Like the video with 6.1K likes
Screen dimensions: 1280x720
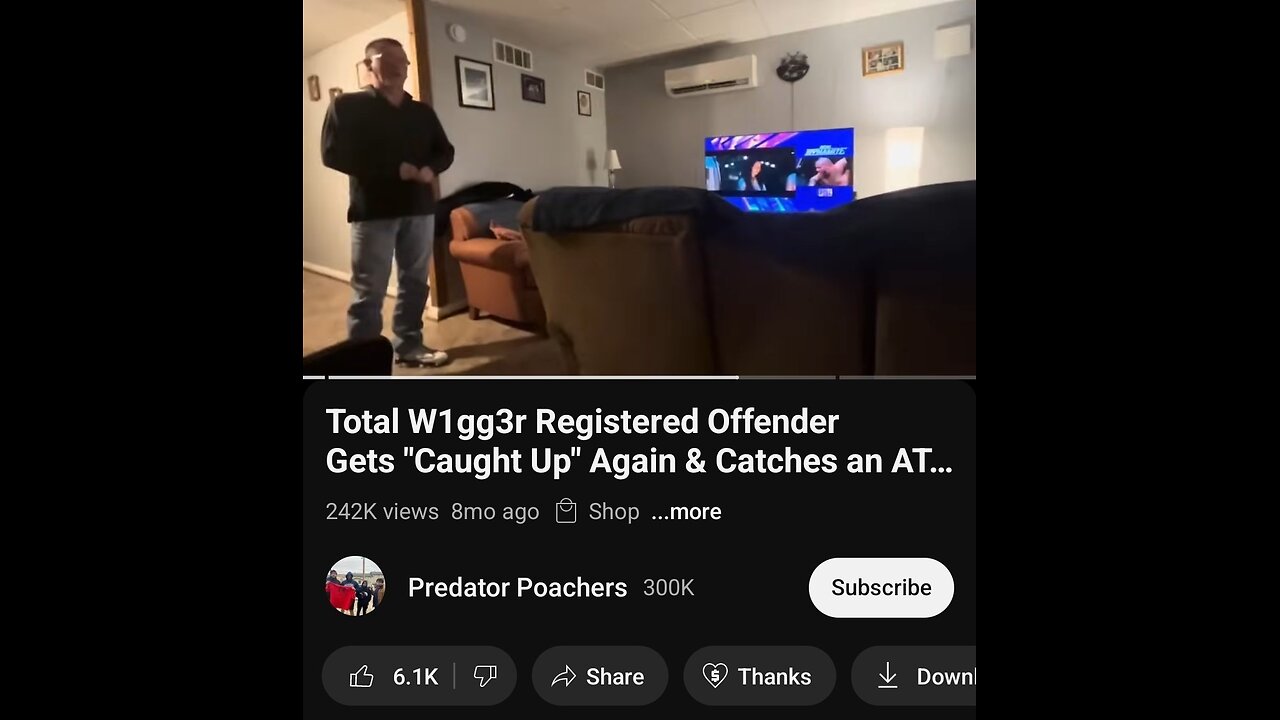pos(393,677)
